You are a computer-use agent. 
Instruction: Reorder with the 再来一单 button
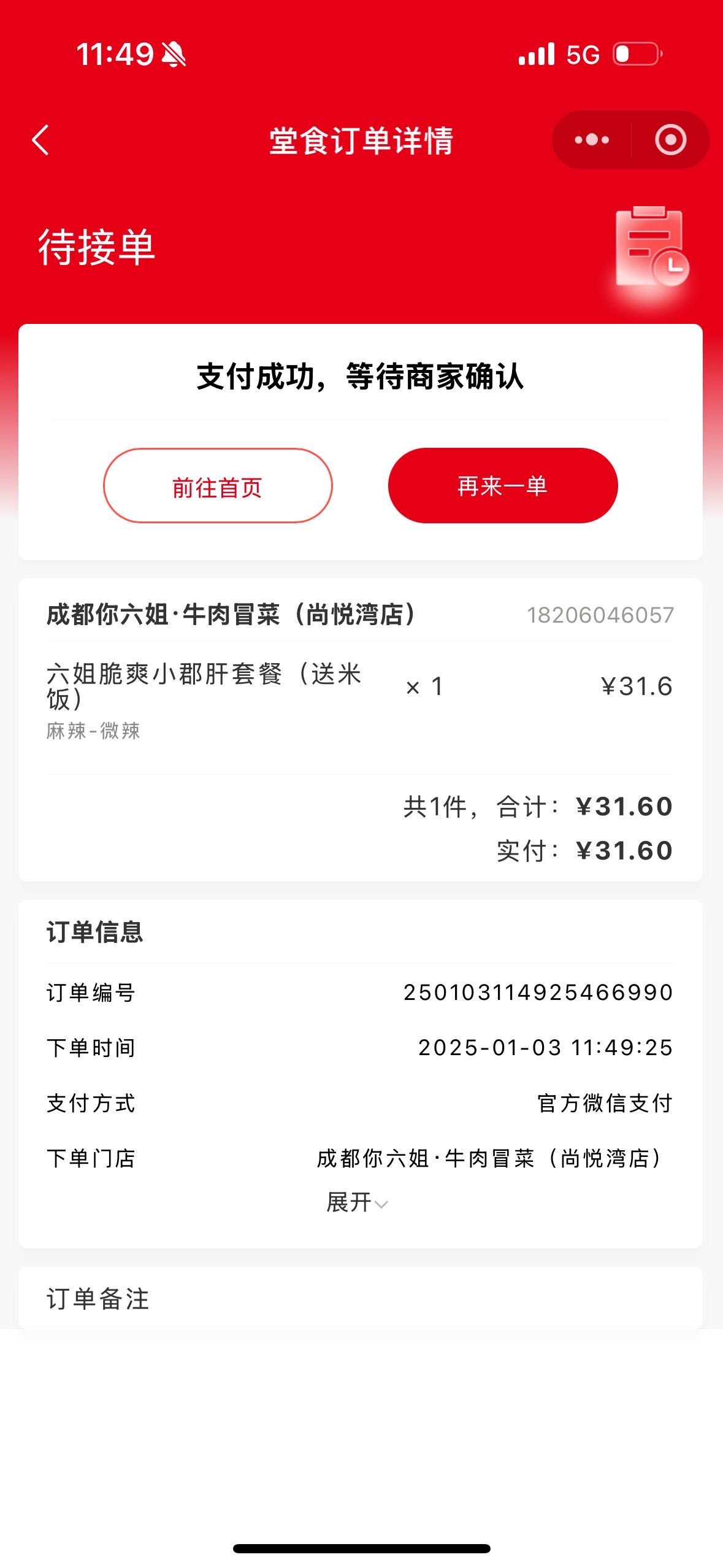tap(503, 486)
